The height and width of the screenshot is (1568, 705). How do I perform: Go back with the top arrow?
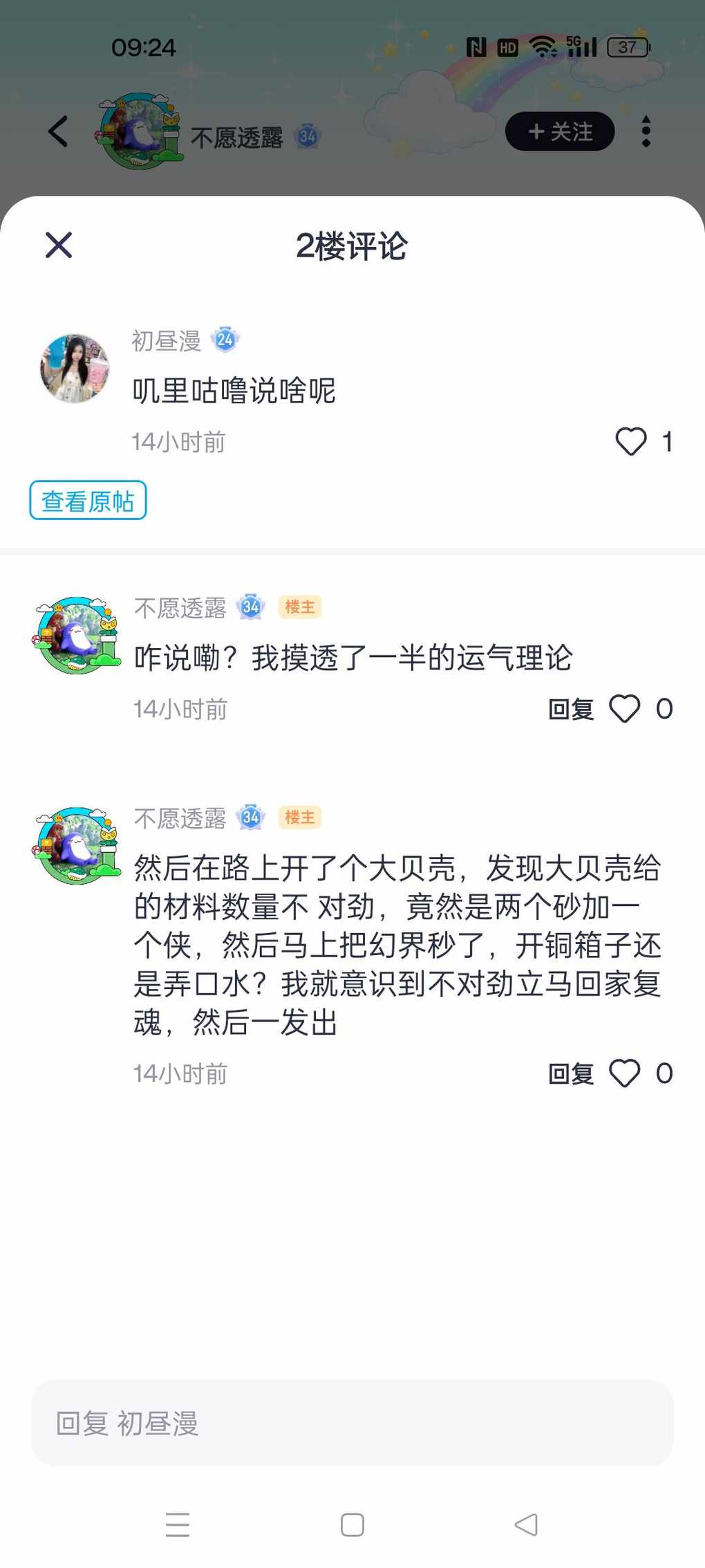point(59,131)
